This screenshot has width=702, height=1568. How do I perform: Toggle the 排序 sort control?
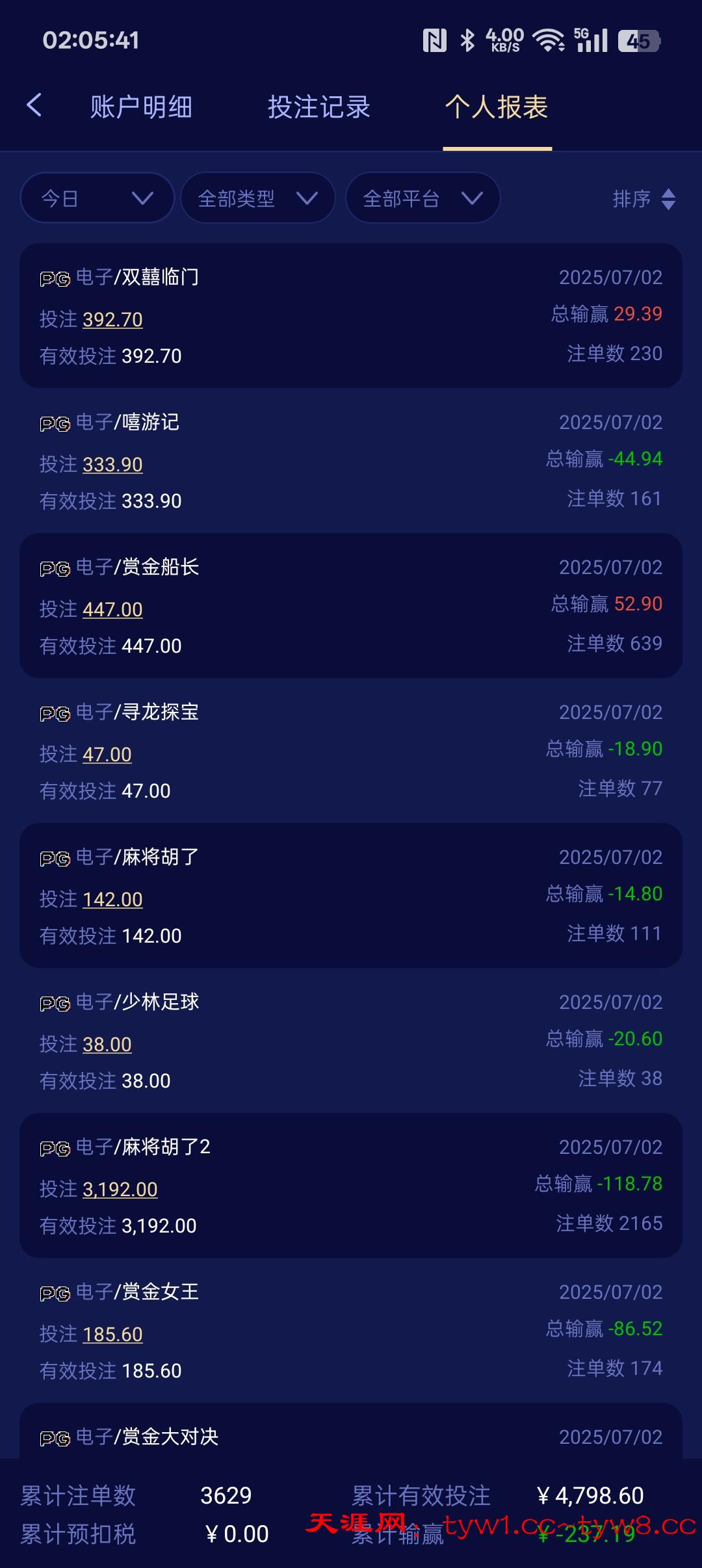click(644, 199)
